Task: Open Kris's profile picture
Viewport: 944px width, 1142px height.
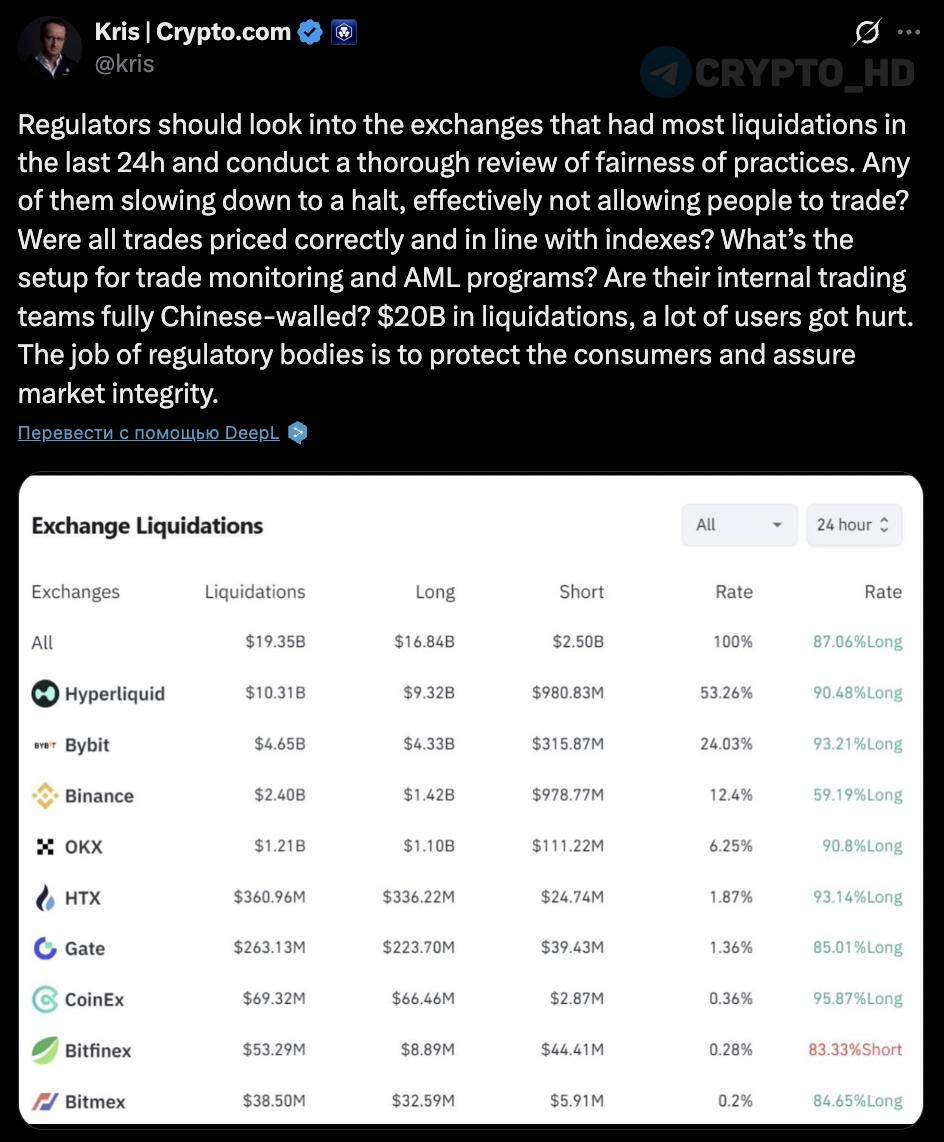Action: point(50,48)
